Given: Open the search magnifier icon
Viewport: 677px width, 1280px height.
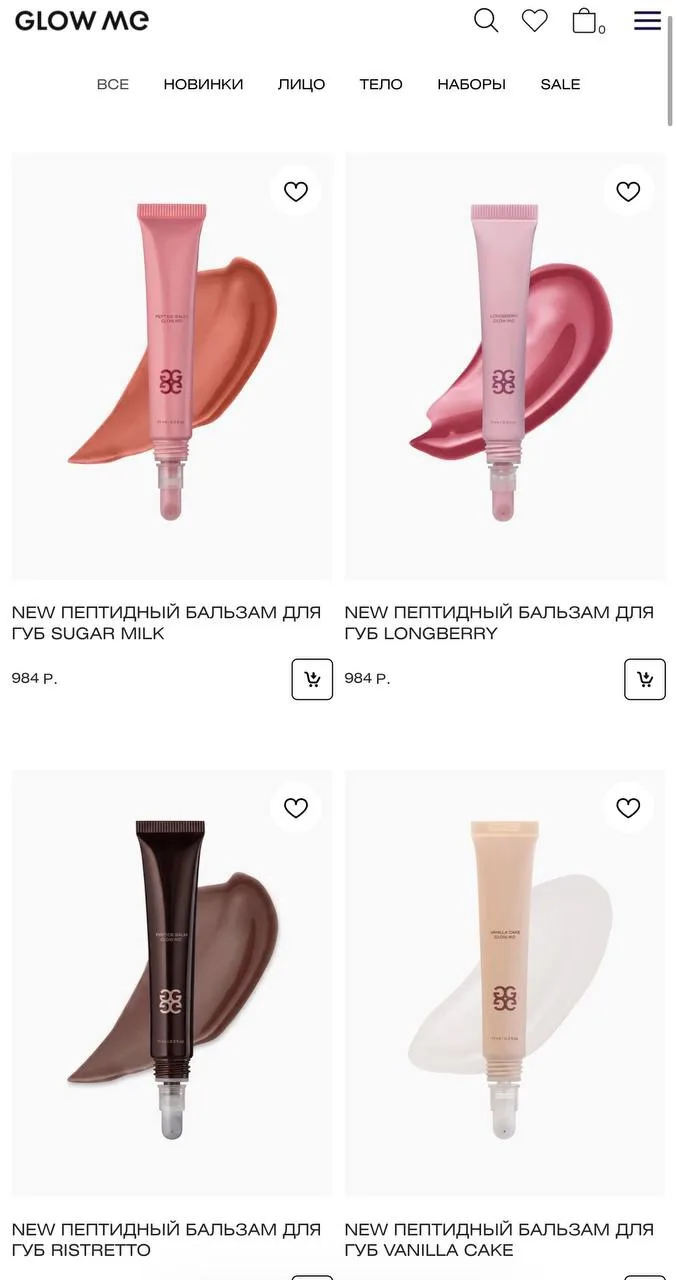Looking at the screenshot, I should tap(486, 20).
